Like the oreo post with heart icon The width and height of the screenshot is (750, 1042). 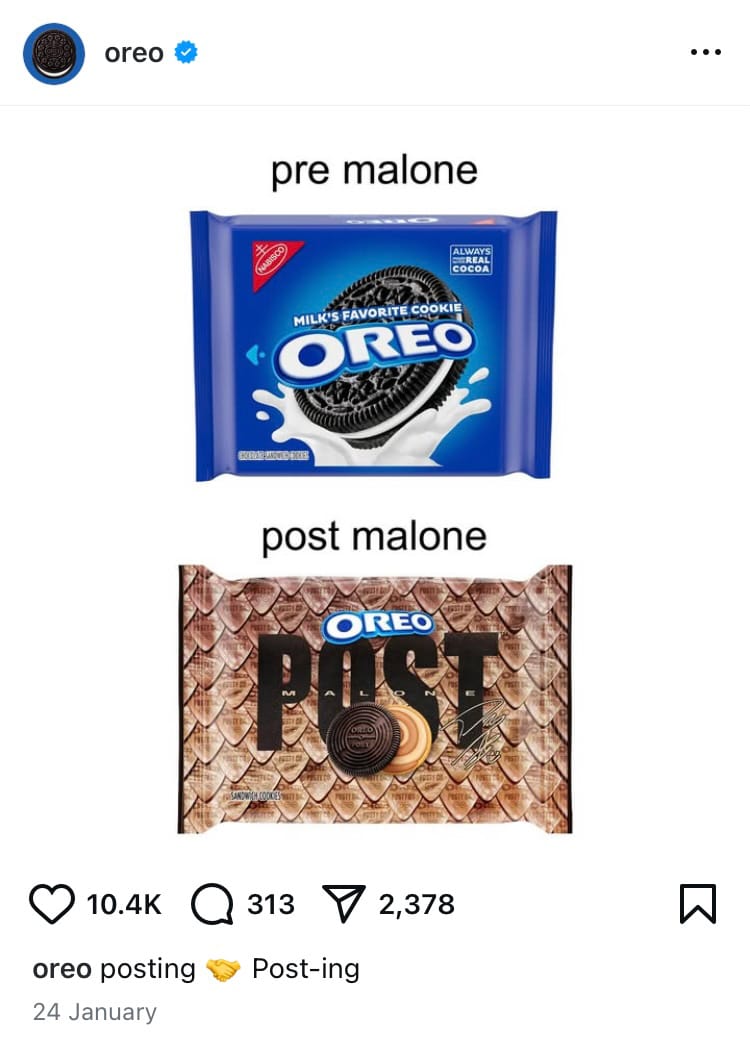pyautogui.click(x=52, y=904)
